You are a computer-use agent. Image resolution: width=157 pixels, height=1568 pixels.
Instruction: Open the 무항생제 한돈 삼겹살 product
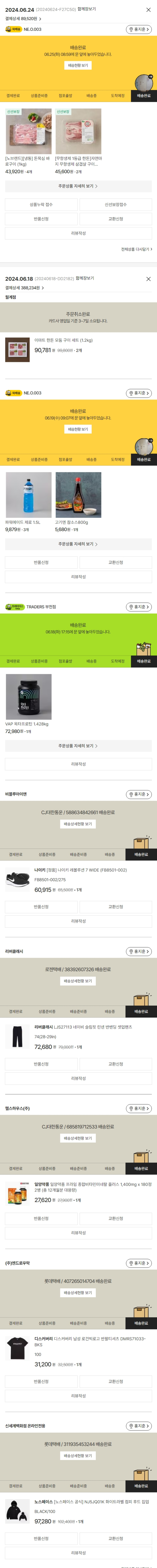[x=78, y=132]
